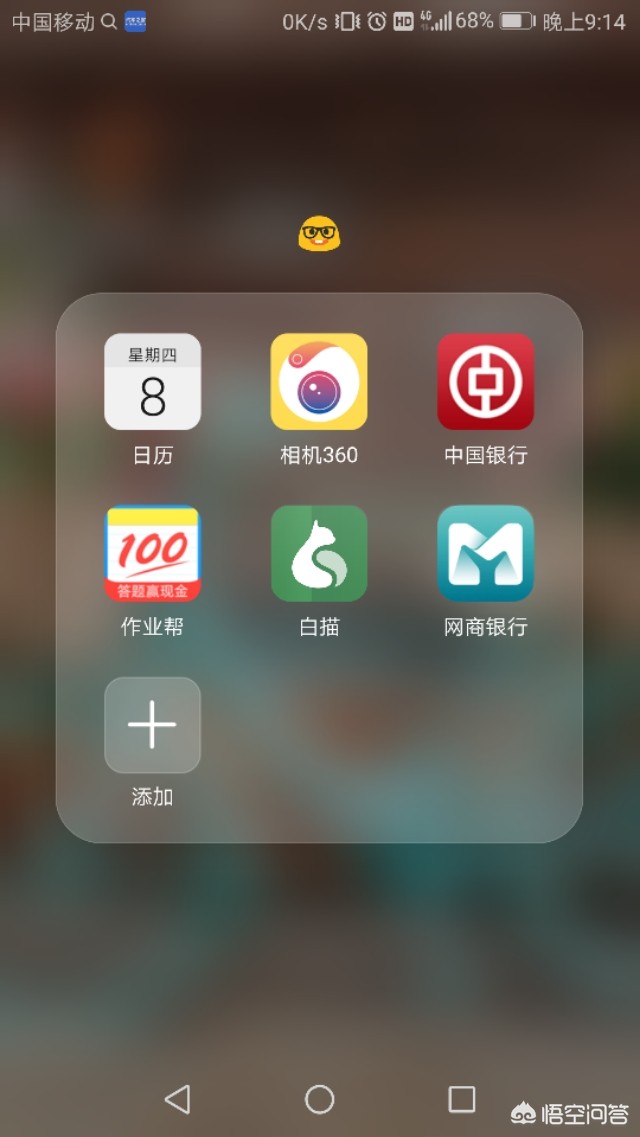Return to the home screen
This screenshot has width=640, height=1137.
coord(319,1100)
